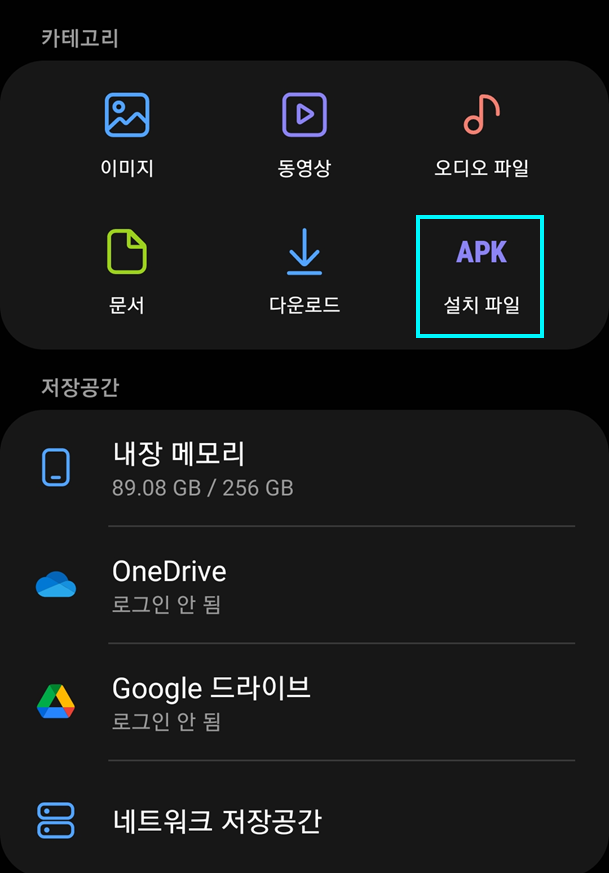Open 내장 메모리 storage

click(x=304, y=468)
